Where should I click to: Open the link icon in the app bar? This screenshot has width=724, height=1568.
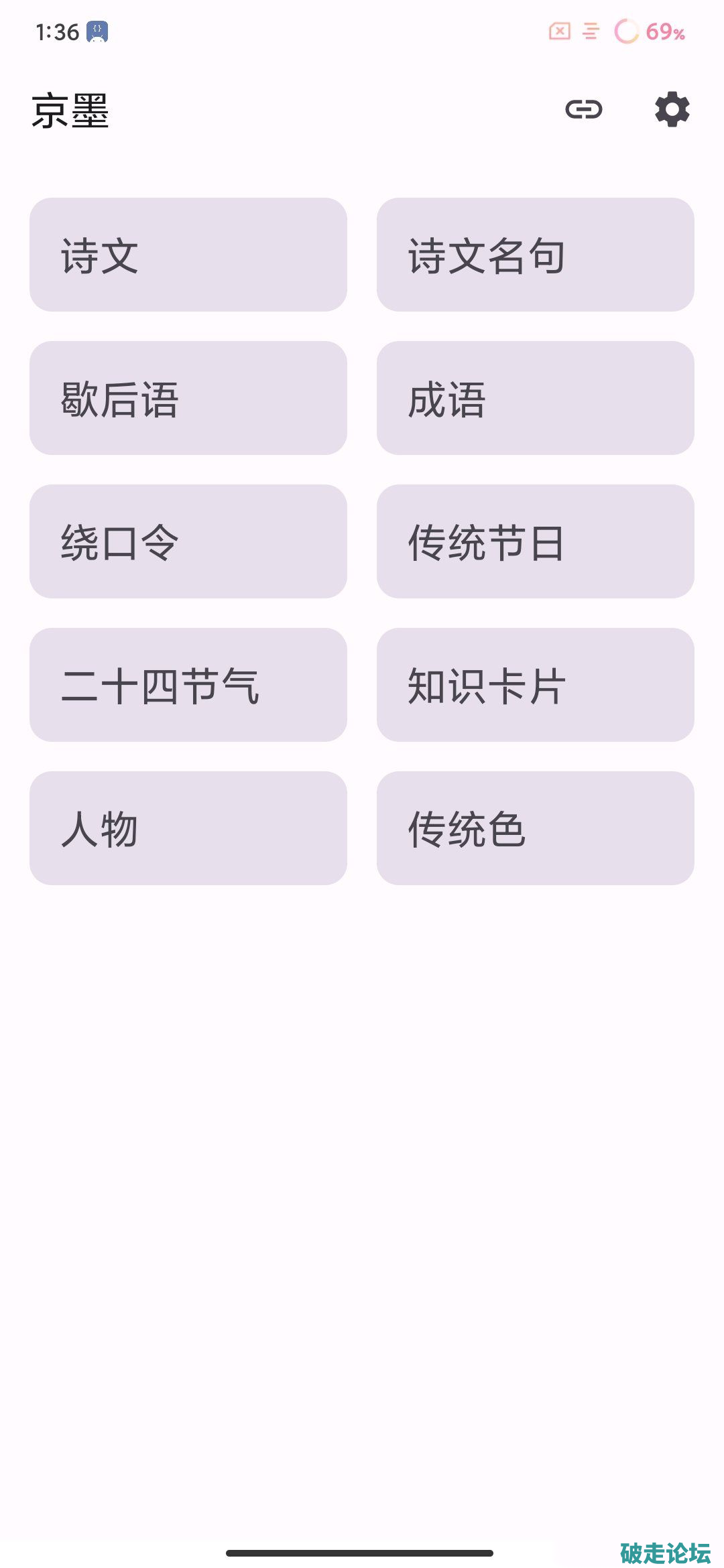(x=583, y=109)
